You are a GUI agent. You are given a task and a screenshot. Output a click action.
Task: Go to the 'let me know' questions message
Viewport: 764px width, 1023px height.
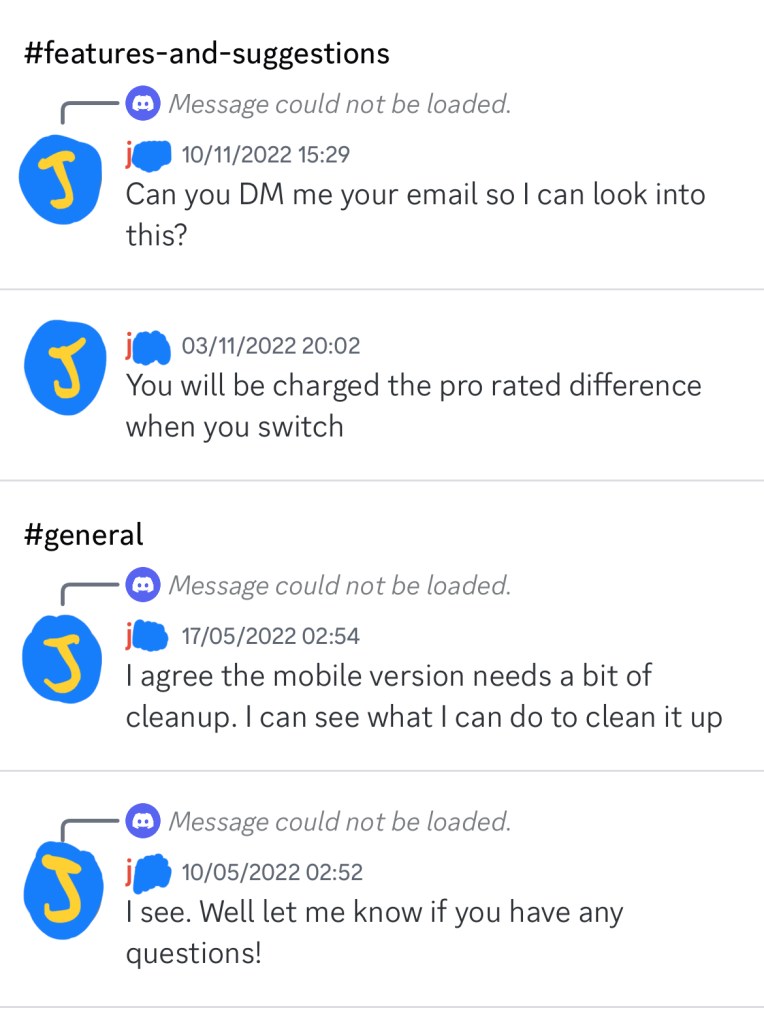click(374, 932)
